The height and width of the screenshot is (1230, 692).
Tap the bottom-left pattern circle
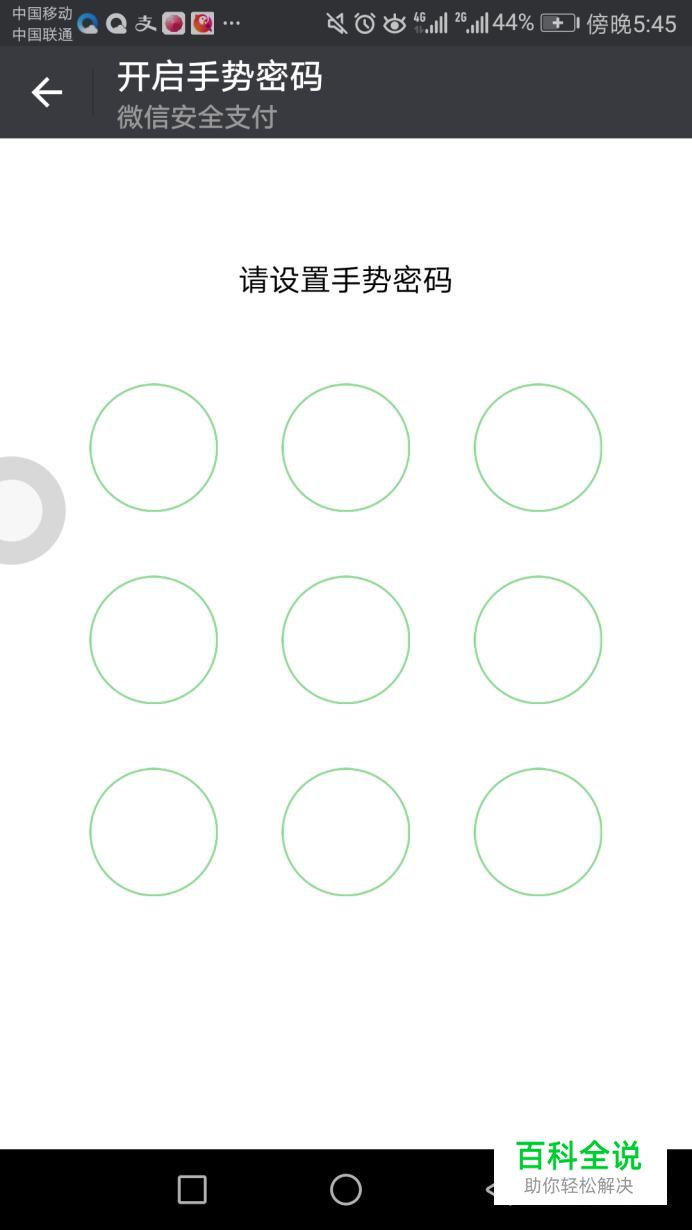point(154,832)
